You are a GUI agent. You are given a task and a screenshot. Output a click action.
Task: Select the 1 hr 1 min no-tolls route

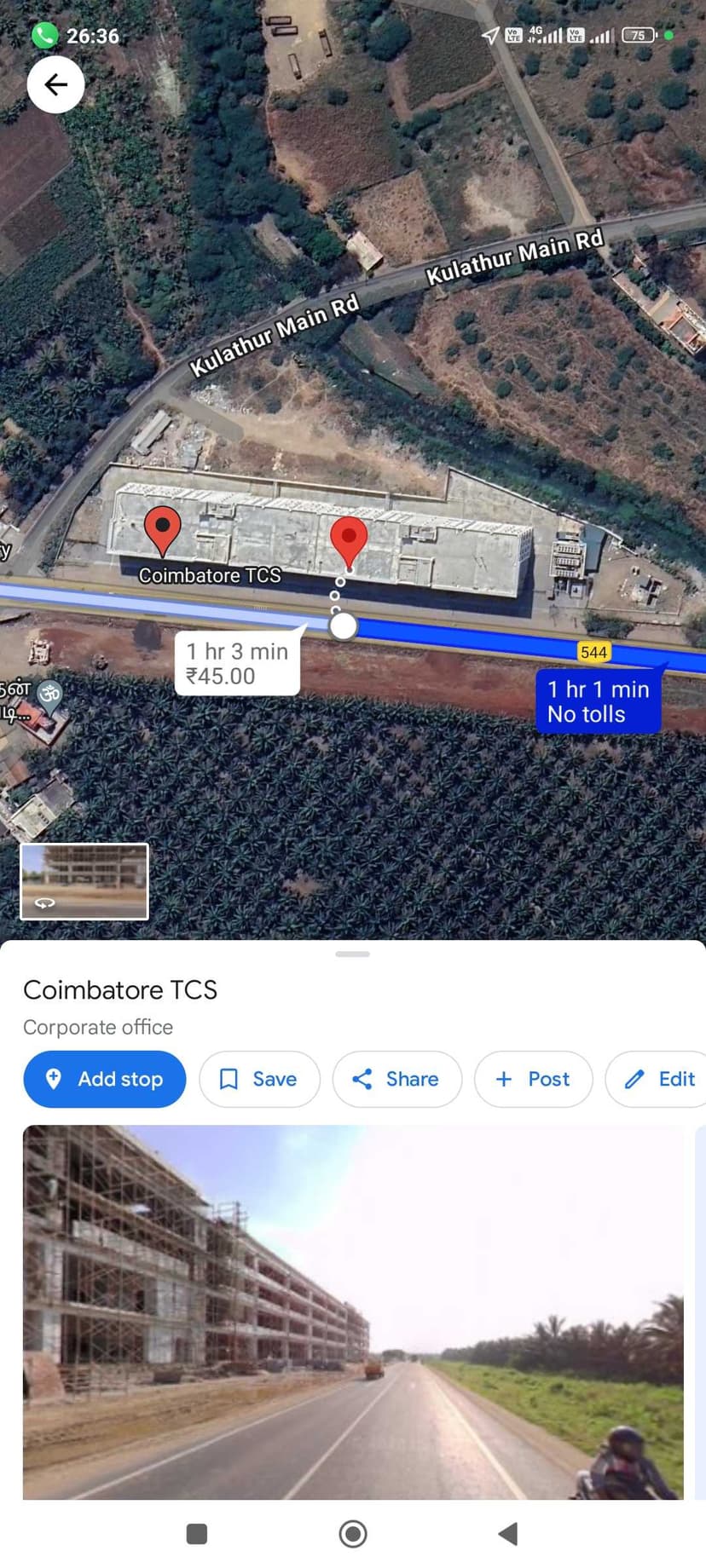pos(598,701)
